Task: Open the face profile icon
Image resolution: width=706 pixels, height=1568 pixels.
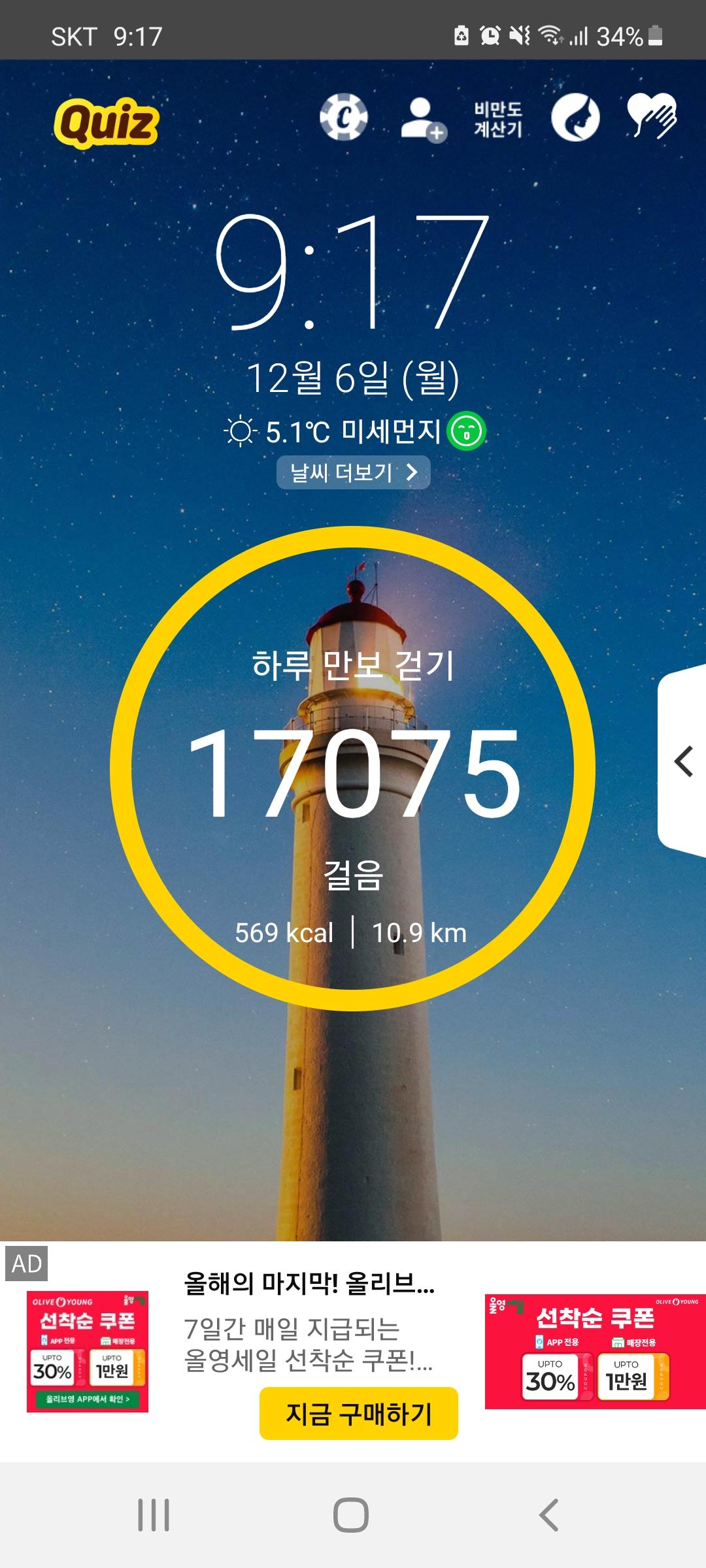Action: coord(575,118)
